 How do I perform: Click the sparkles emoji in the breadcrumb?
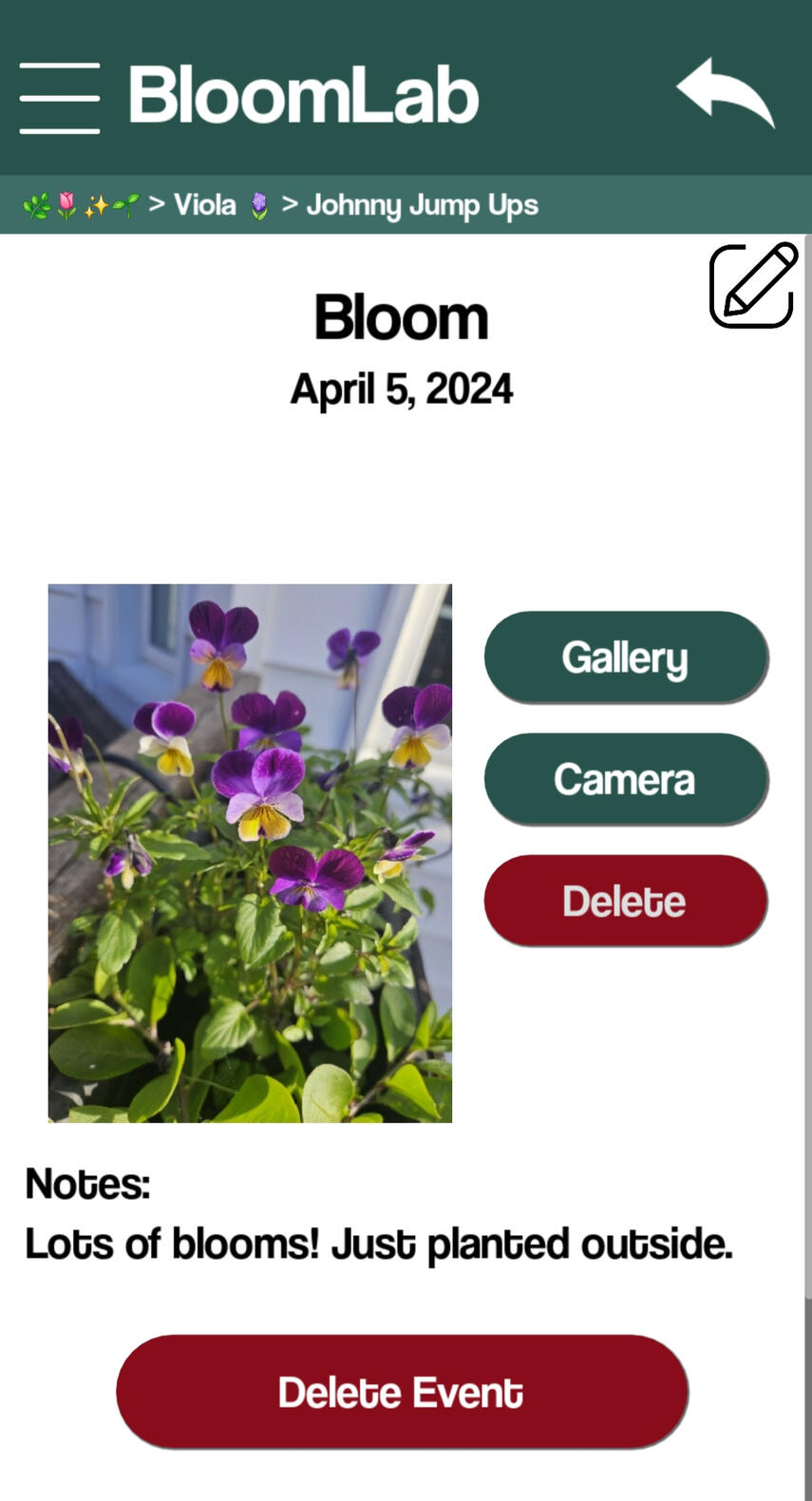[97, 204]
